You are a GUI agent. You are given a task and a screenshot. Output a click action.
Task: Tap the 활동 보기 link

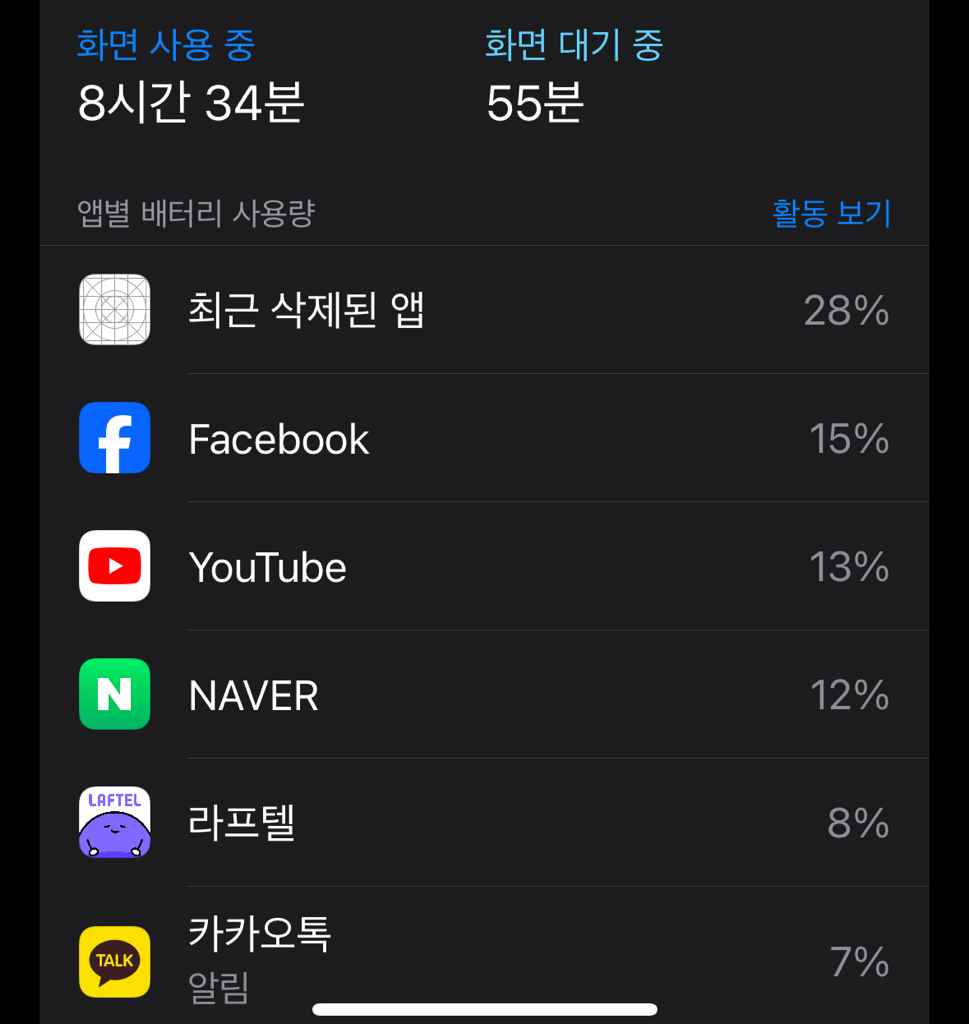[x=831, y=213]
